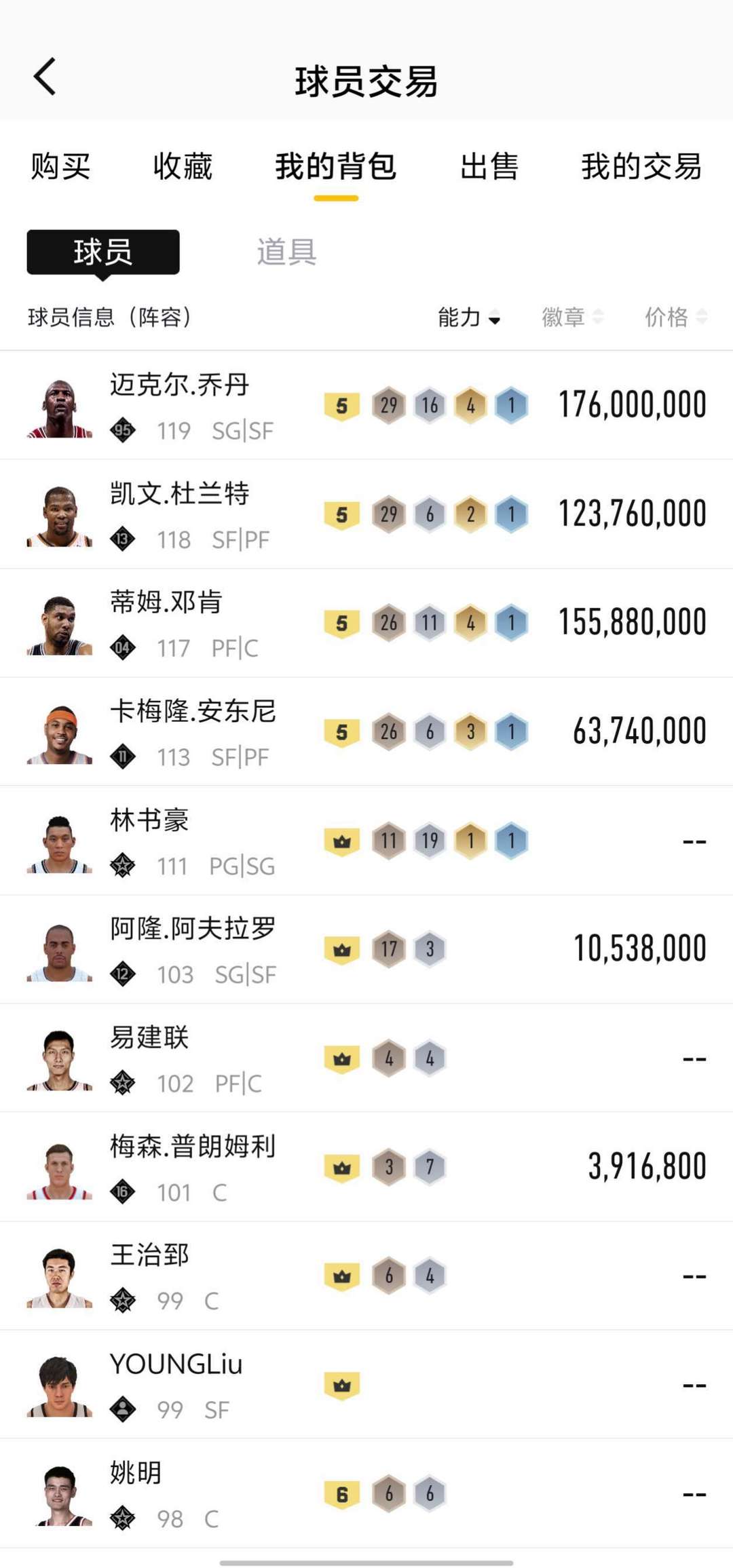Go back using the top-left arrow
Screen dimensions: 733x1568
[45, 76]
